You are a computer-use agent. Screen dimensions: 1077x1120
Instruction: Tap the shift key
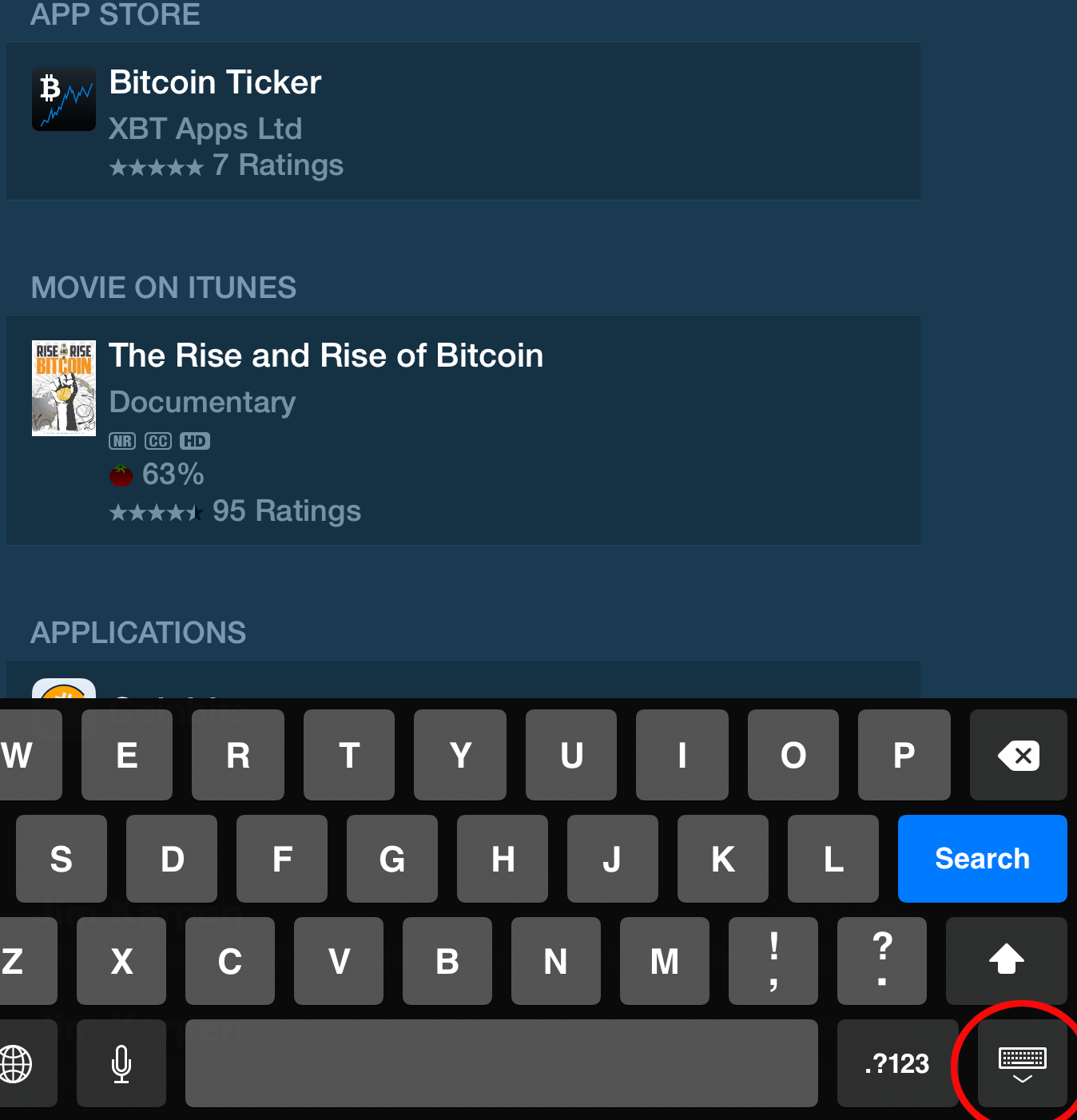point(1006,960)
